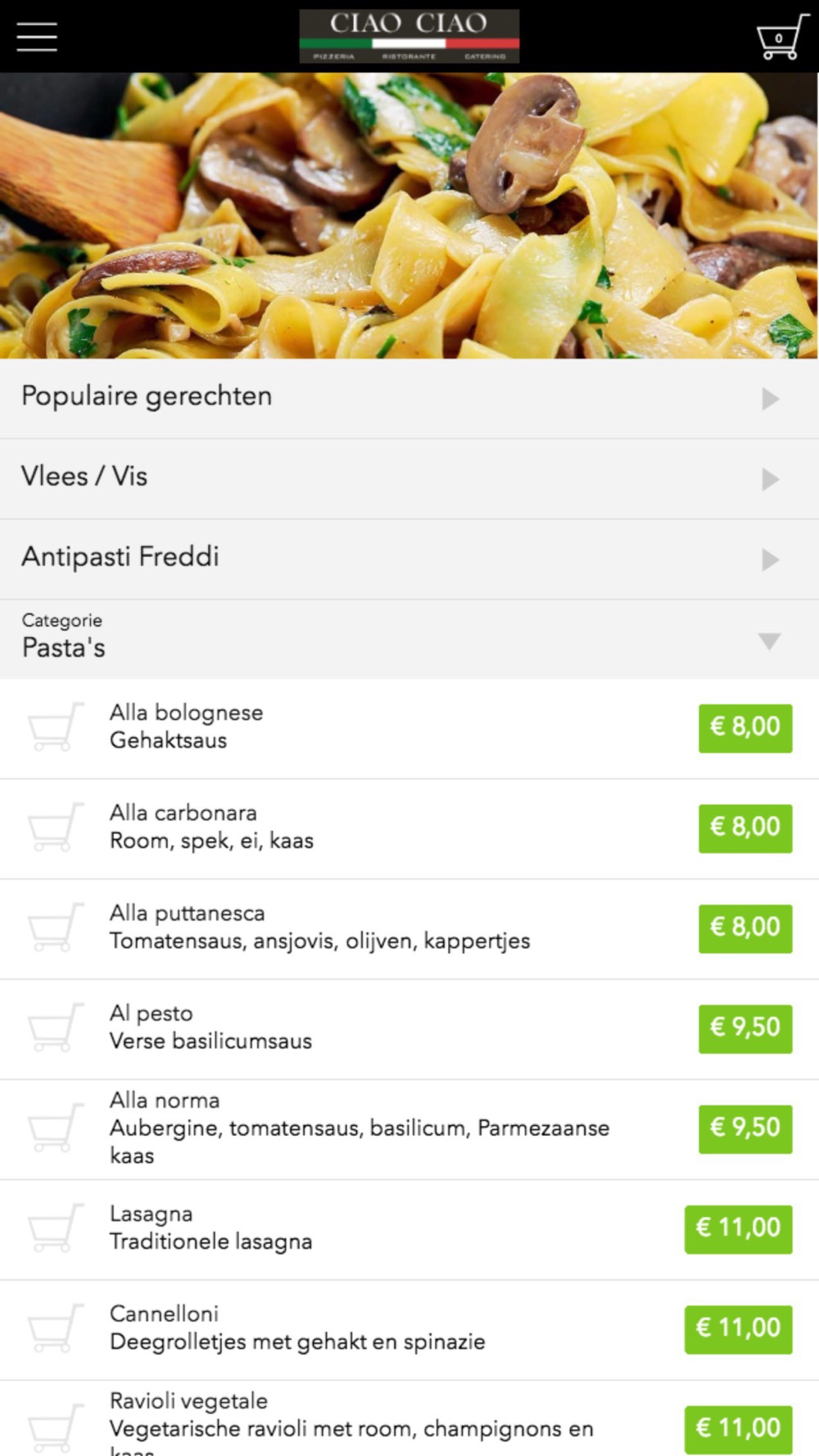Select Alla puttanesca pasta
This screenshot has height=1456, width=819.
[409, 929]
